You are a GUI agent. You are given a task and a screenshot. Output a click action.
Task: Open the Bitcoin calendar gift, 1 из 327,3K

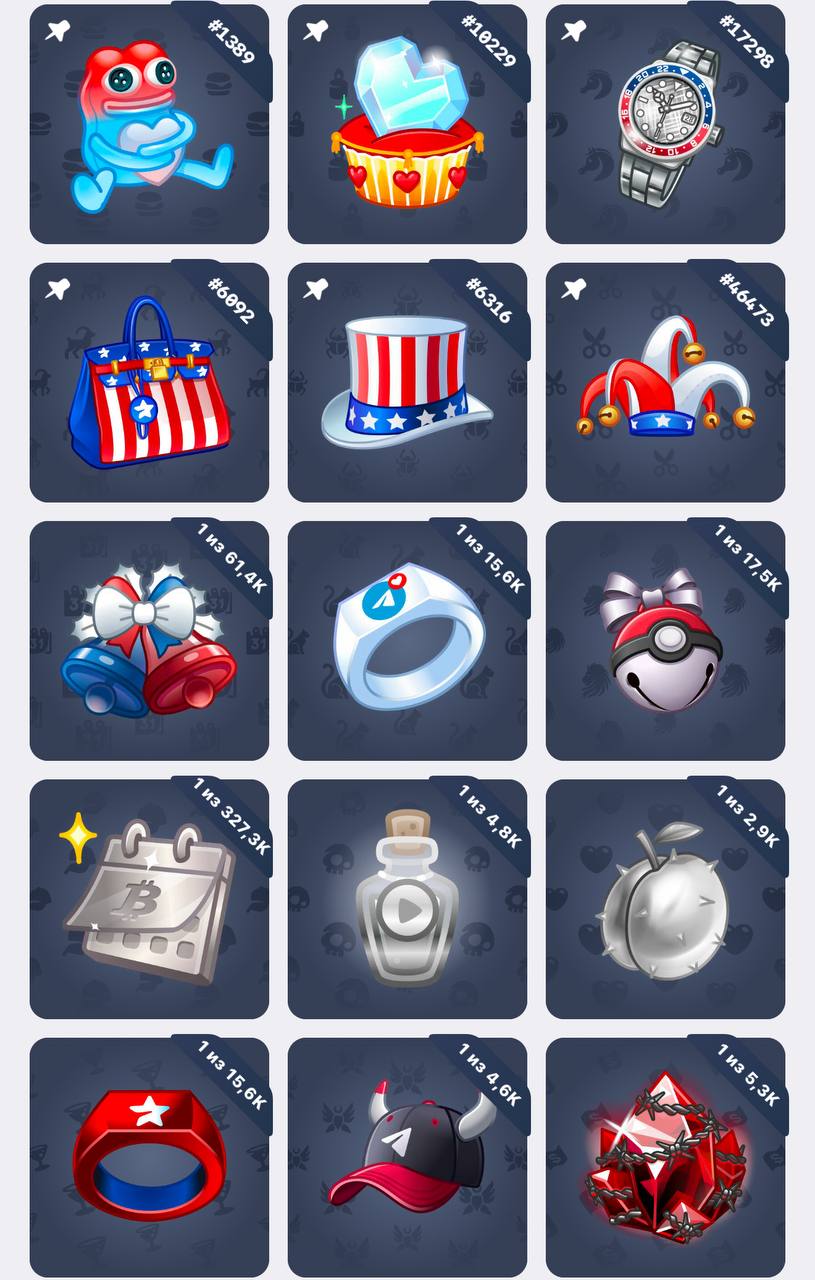pyautogui.click(x=149, y=899)
